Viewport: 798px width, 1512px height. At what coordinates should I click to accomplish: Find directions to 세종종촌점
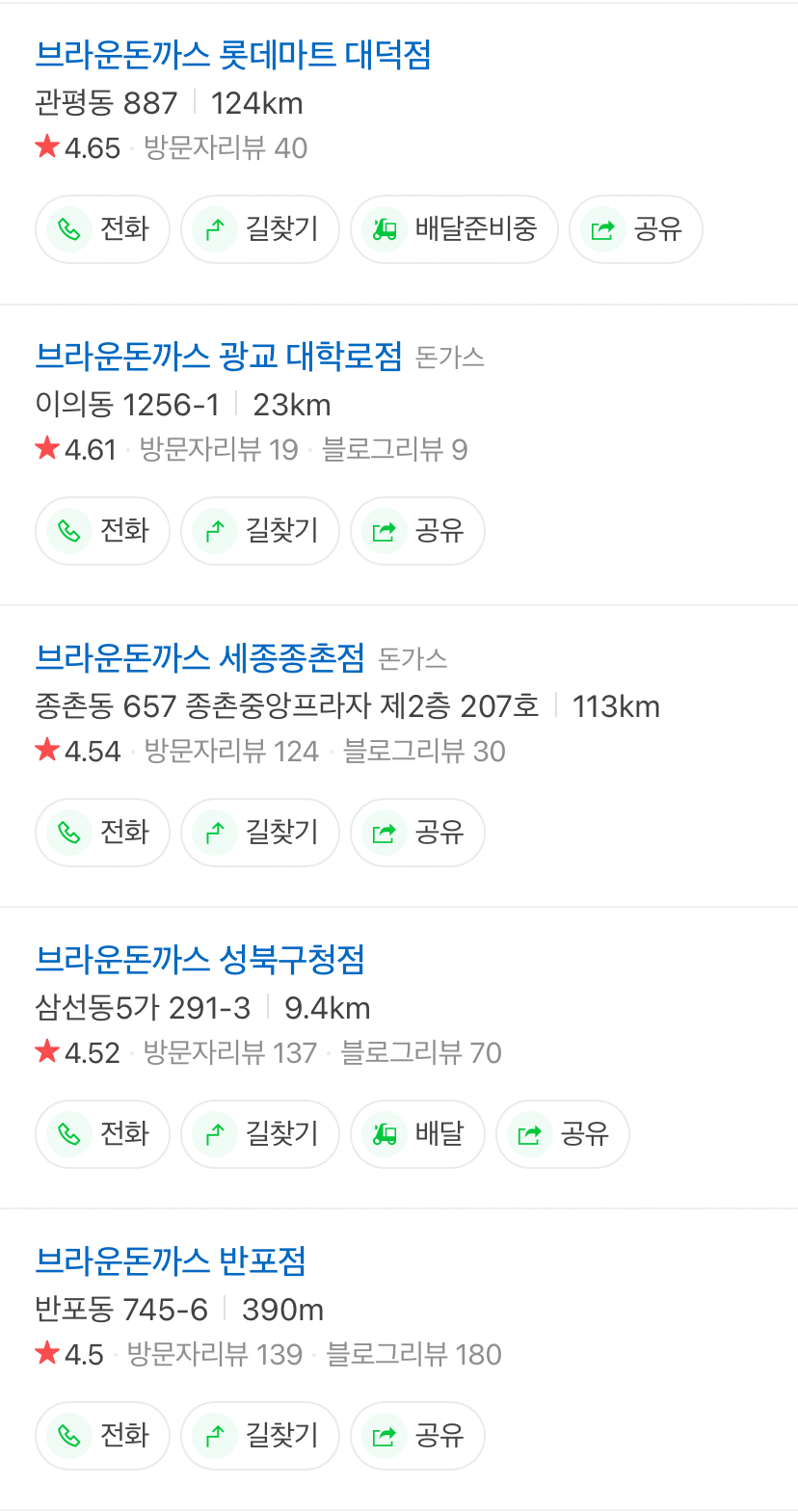(259, 833)
